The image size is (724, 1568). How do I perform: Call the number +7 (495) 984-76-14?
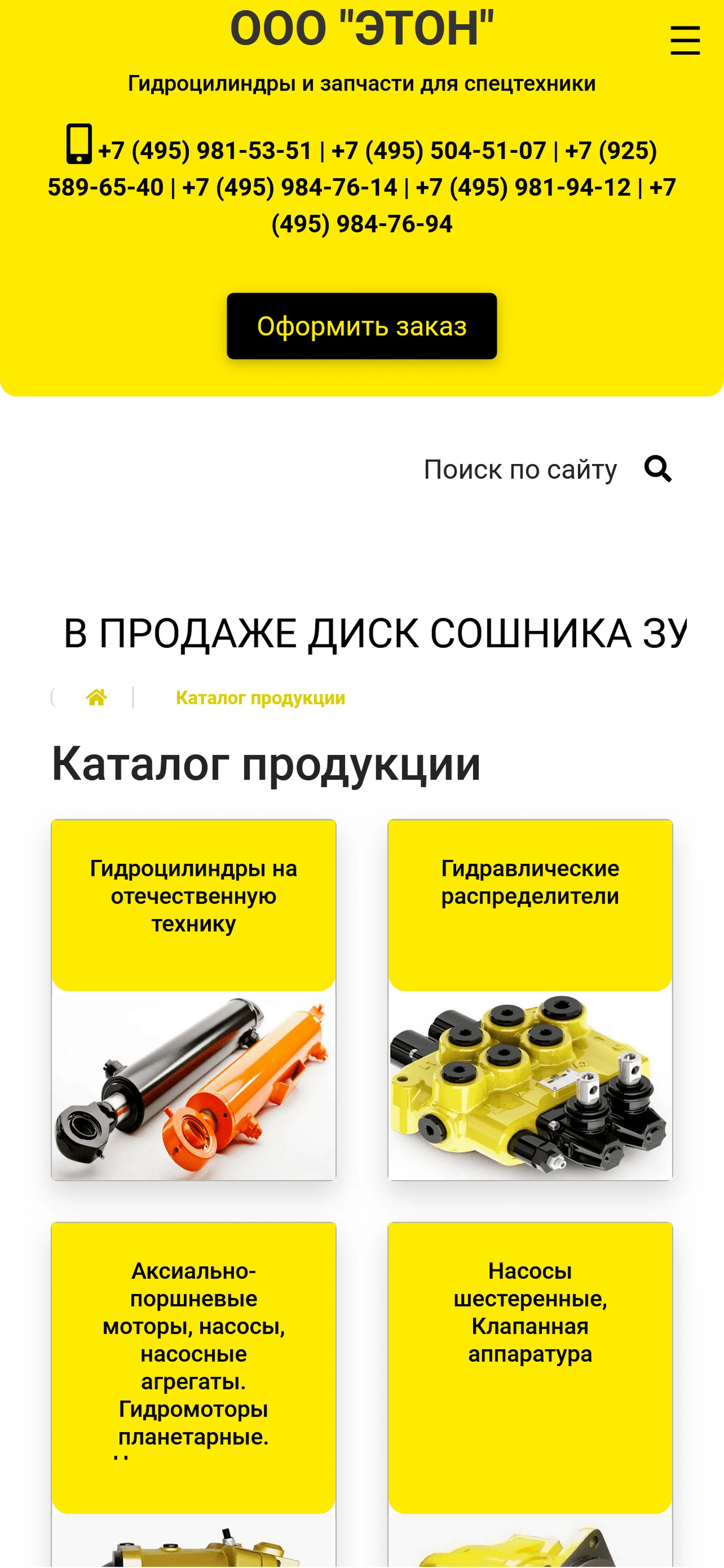[x=289, y=188]
